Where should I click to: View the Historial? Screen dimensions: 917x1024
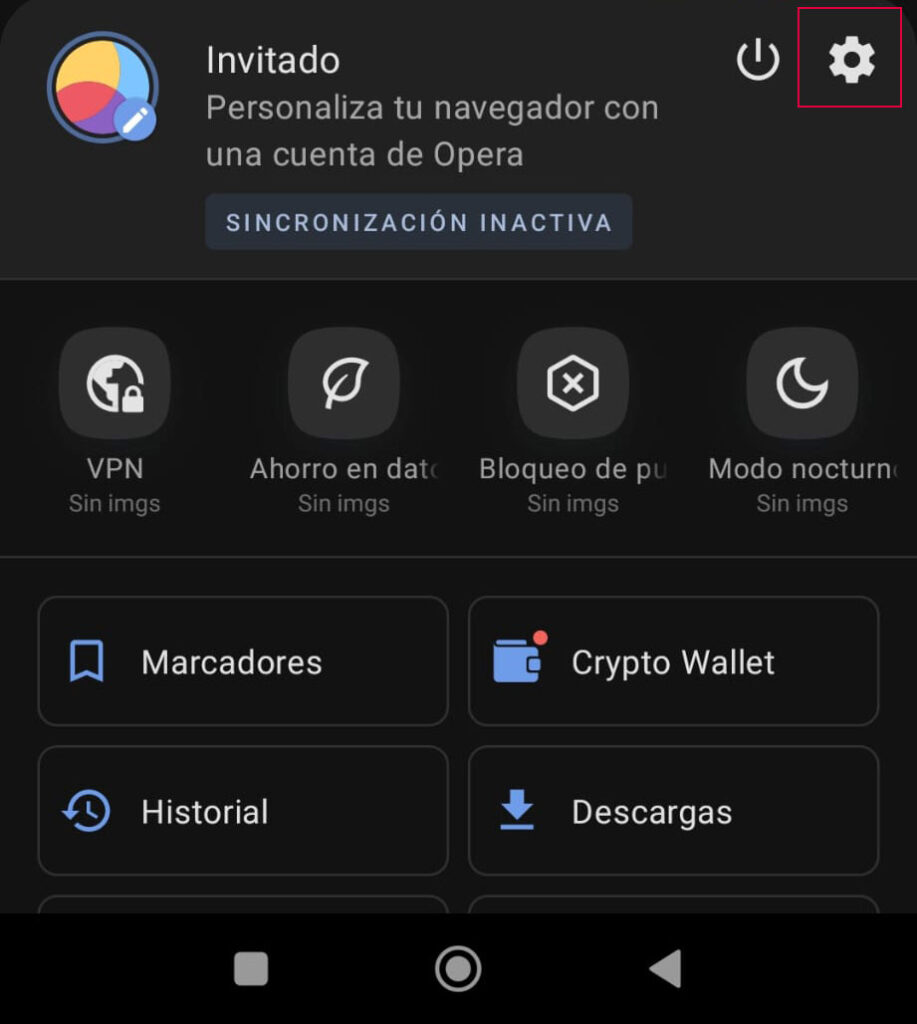point(243,811)
